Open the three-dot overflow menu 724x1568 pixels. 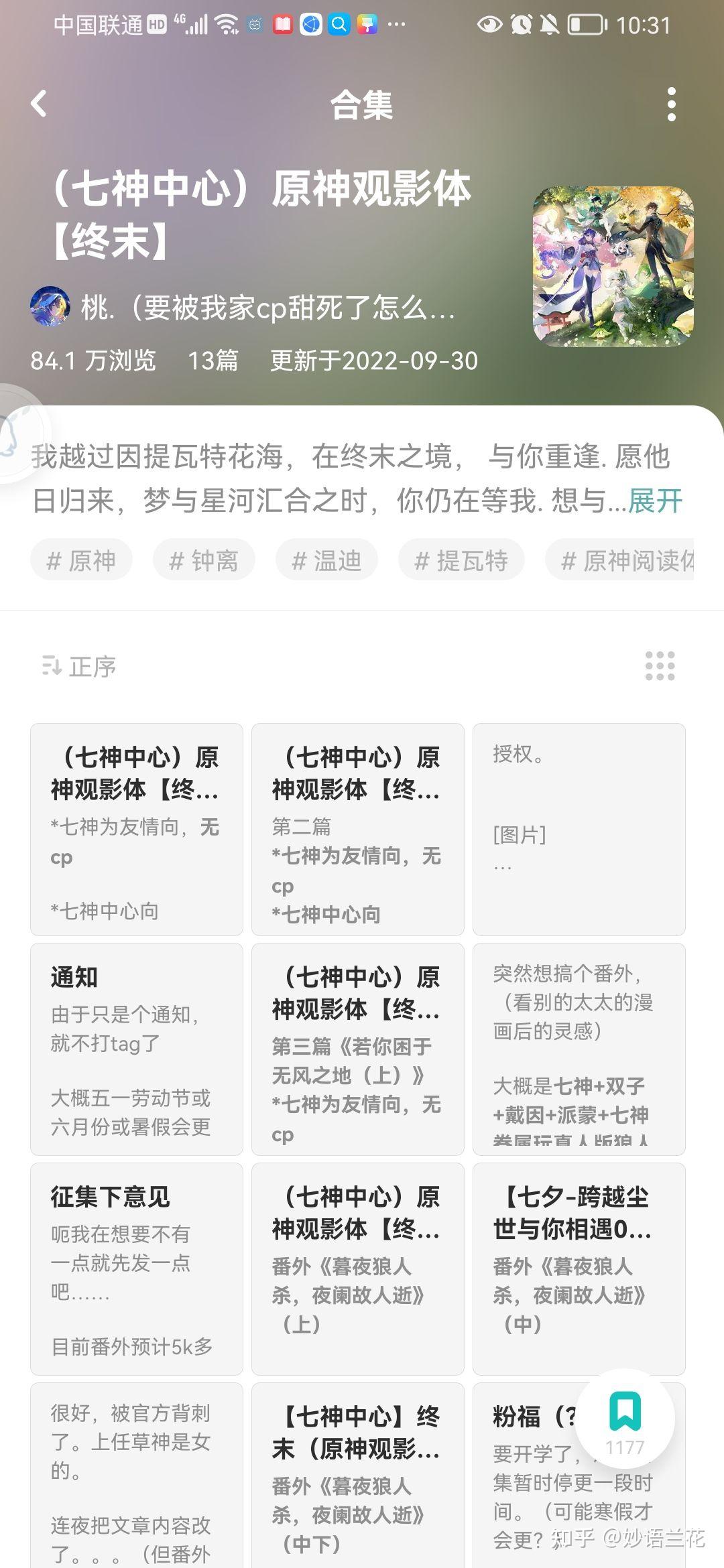671,104
